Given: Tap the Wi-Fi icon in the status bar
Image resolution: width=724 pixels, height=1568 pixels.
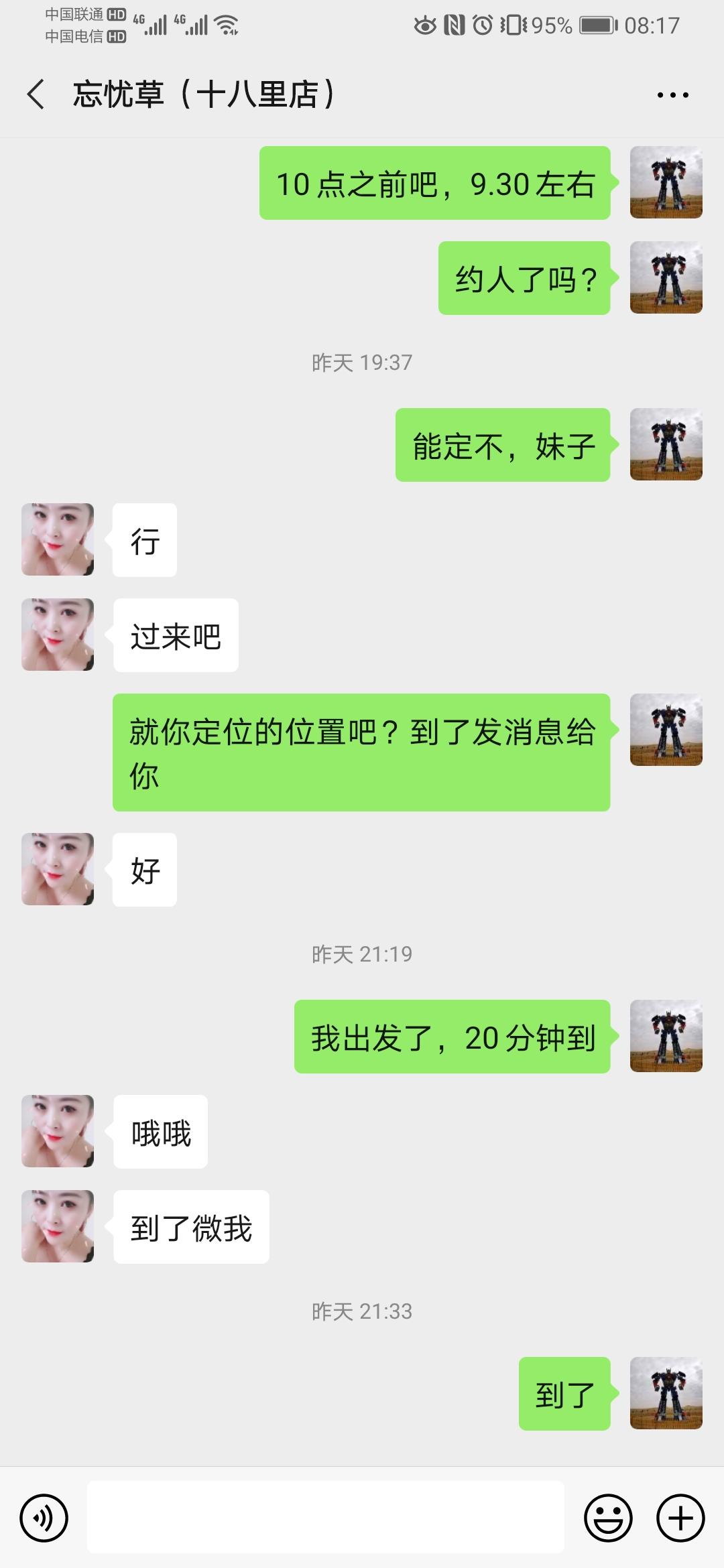Looking at the screenshot, I should [225, 24].
